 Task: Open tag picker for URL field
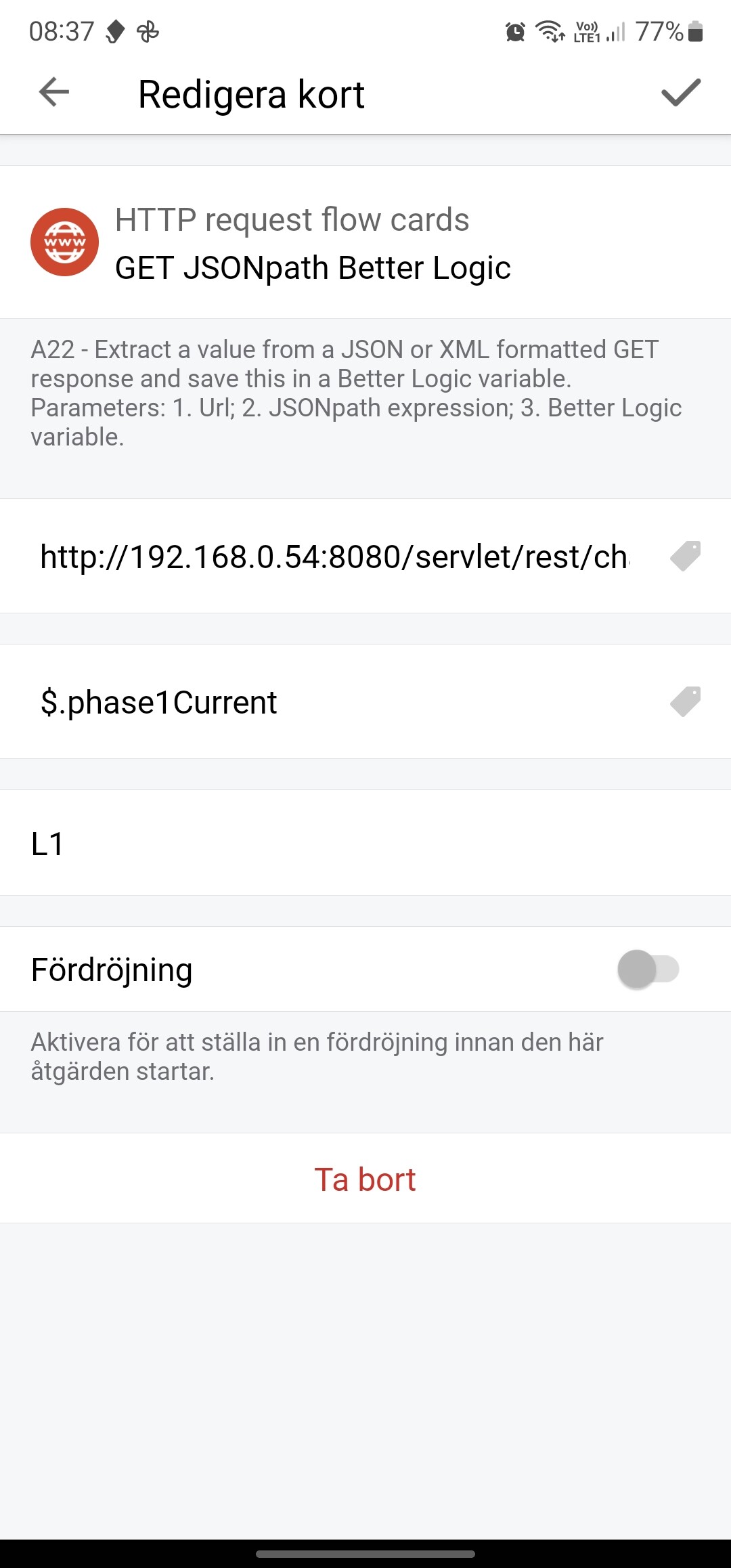coord(685,557)
